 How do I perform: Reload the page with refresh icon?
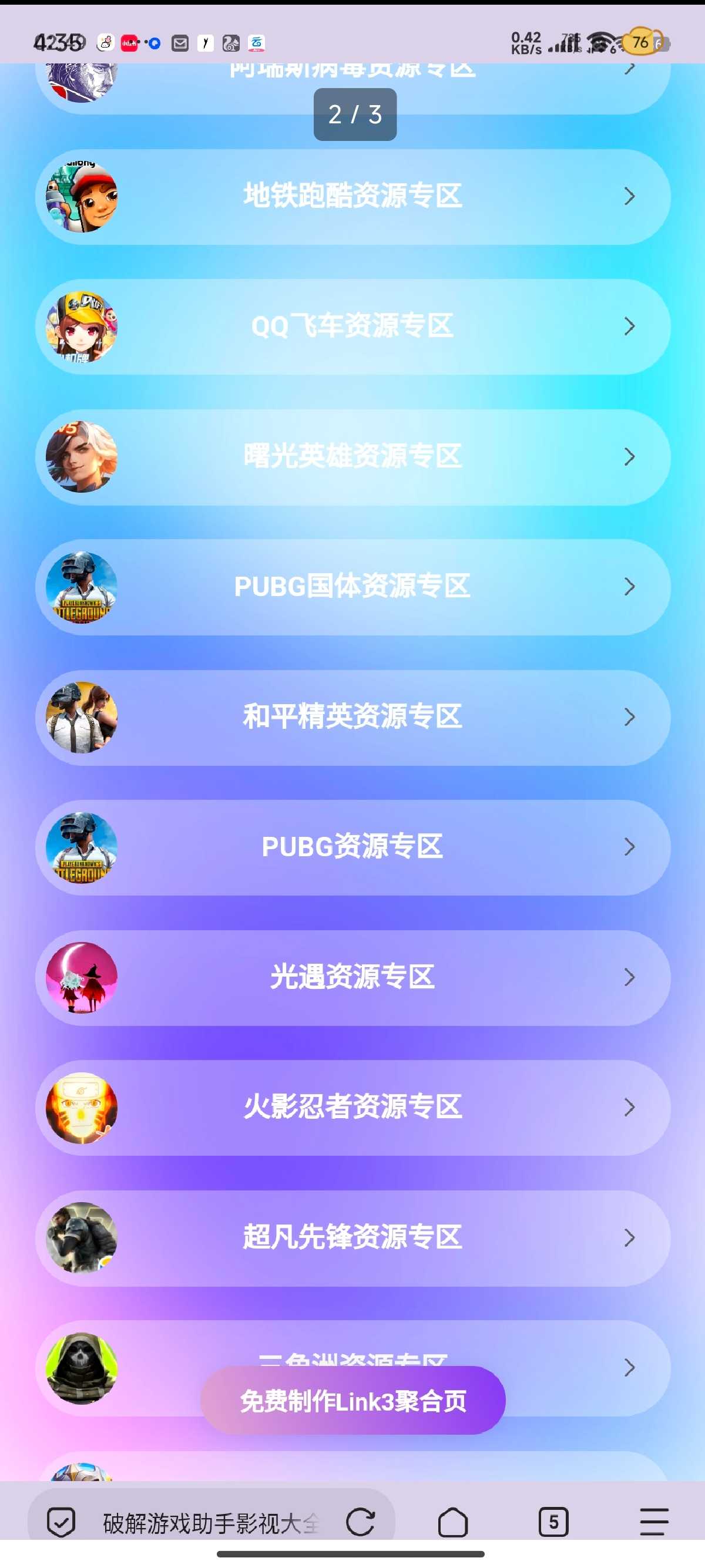[360, 1522]
